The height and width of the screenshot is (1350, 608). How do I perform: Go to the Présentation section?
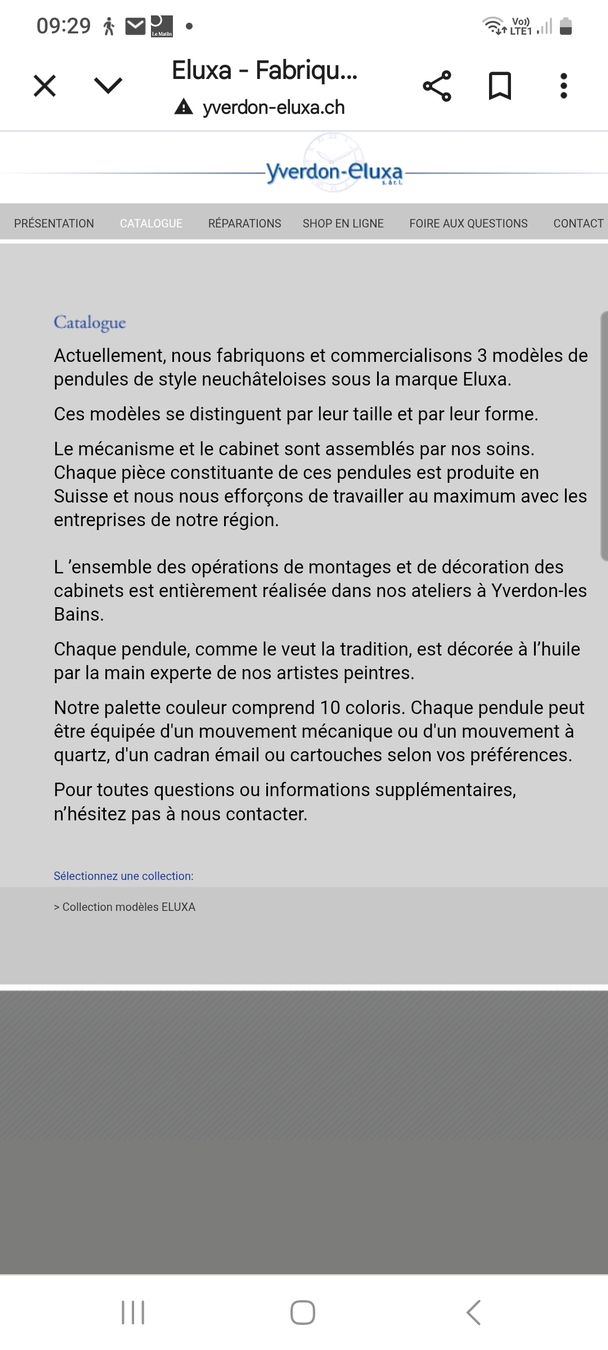(x=54, y=223)
